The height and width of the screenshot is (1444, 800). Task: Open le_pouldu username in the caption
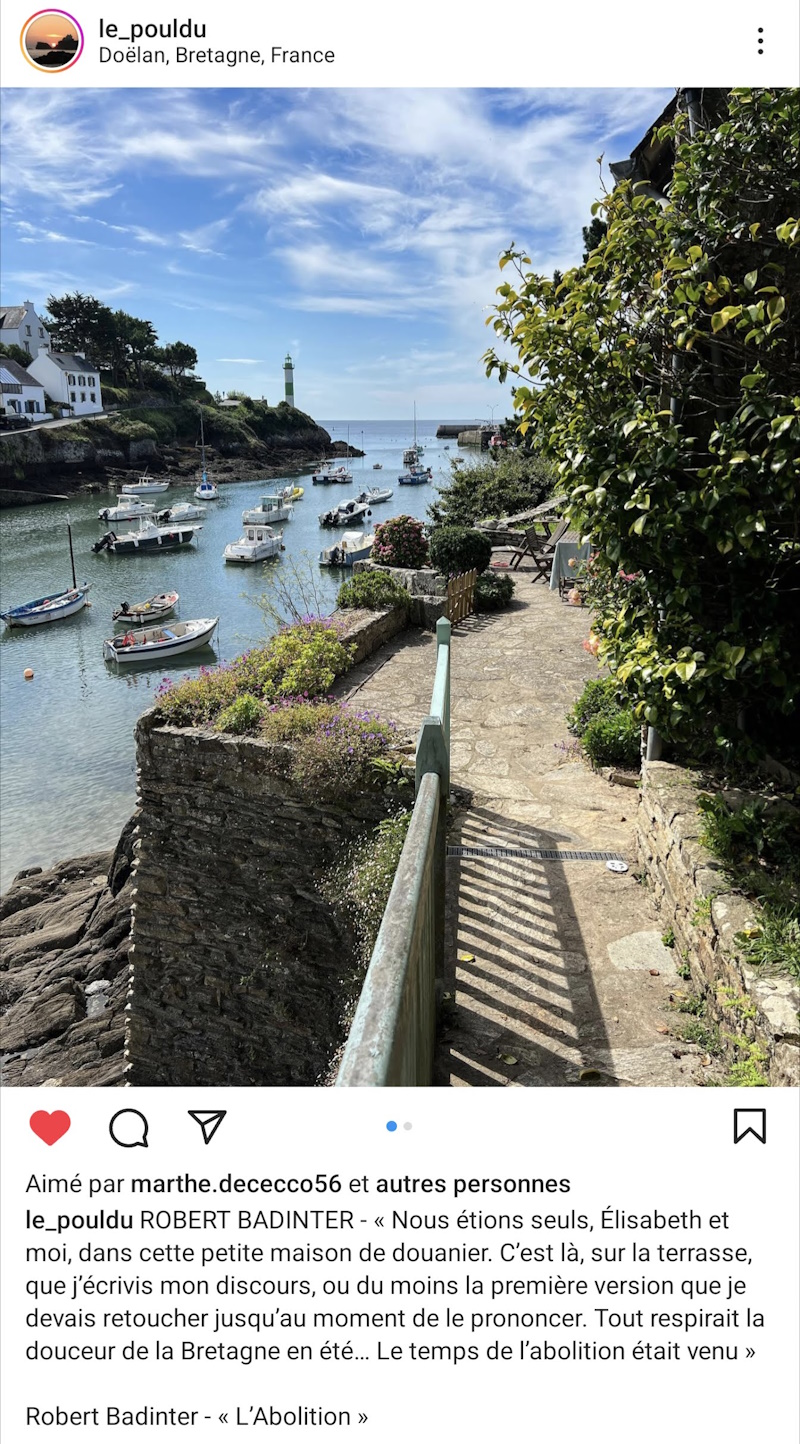pyautogui.click(x=79, y=1220)
